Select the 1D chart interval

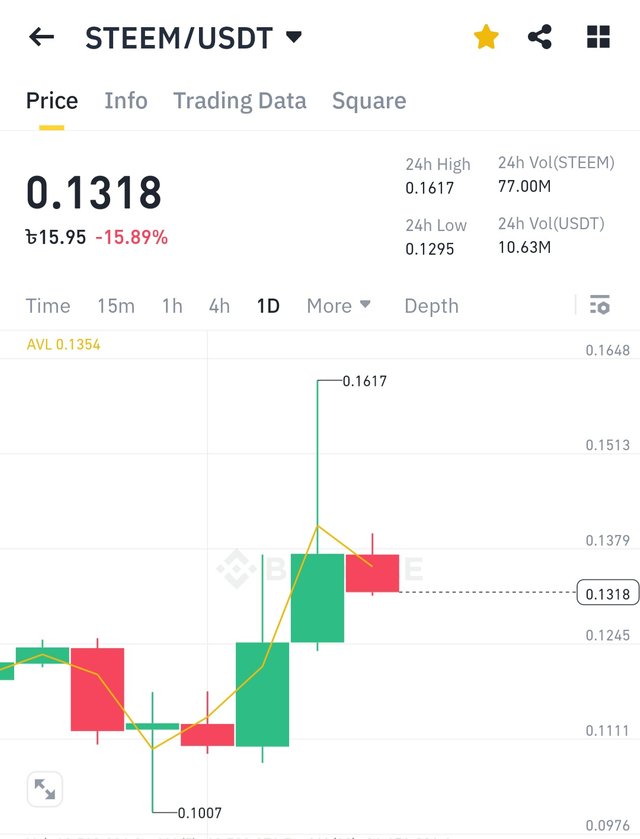click(x=268, y=306)
